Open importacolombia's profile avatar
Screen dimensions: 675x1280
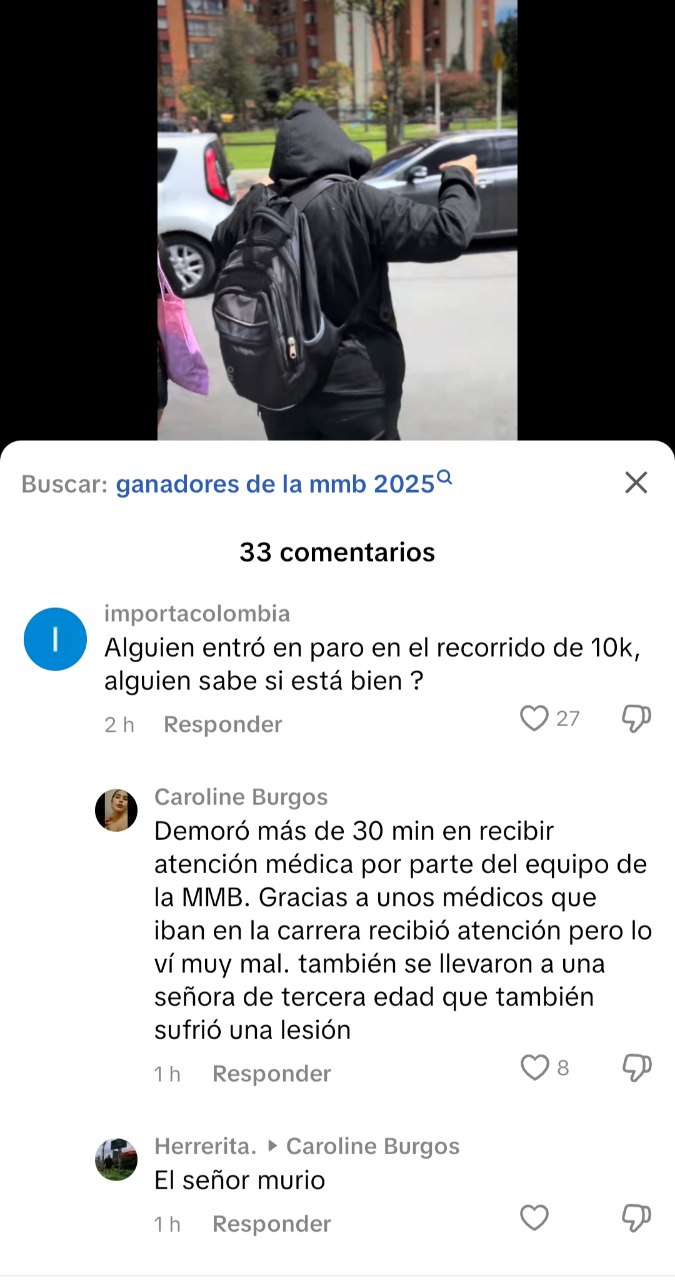click(x=55, y=639)
